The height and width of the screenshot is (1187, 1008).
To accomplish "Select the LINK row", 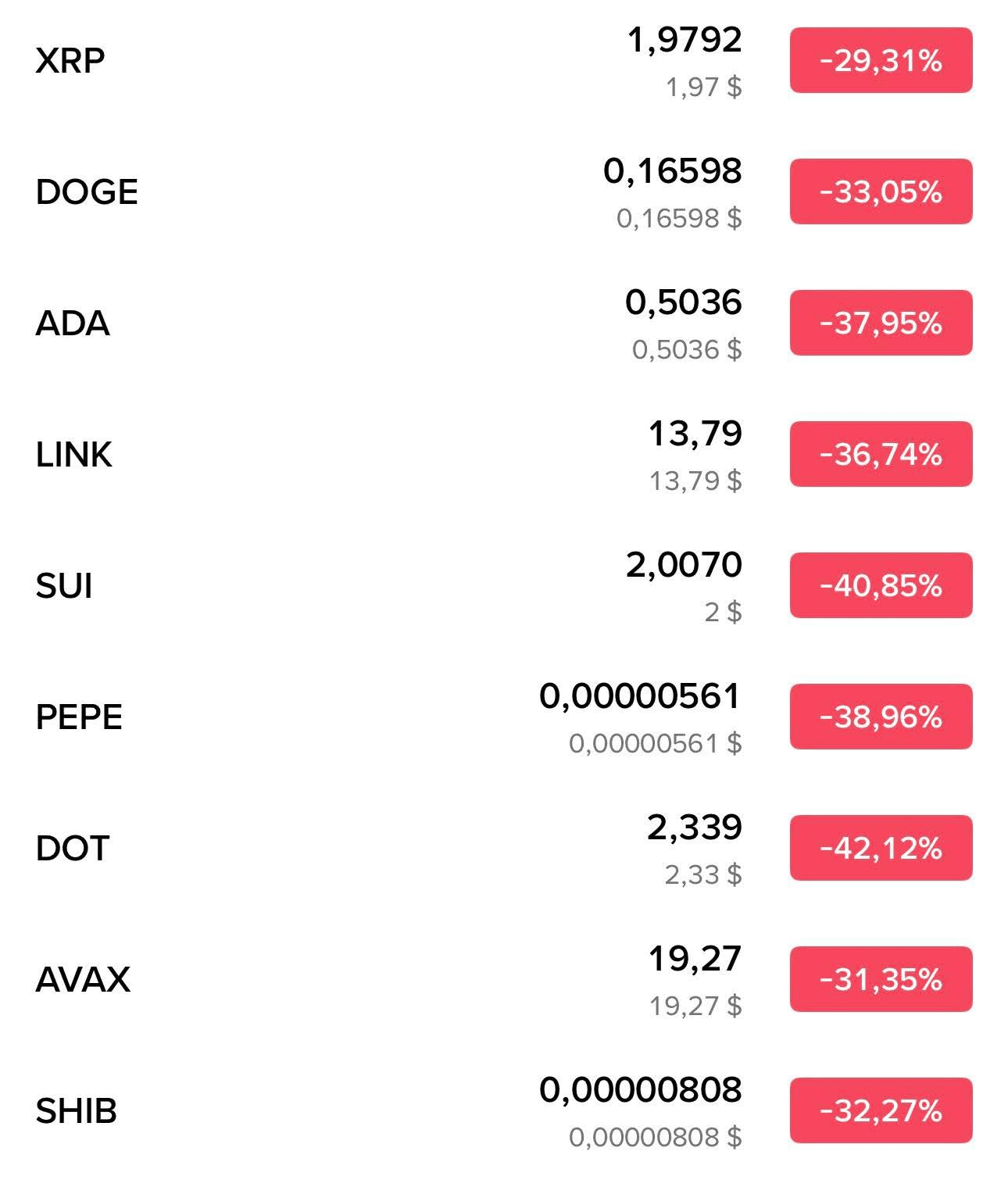I will (74, 455).
